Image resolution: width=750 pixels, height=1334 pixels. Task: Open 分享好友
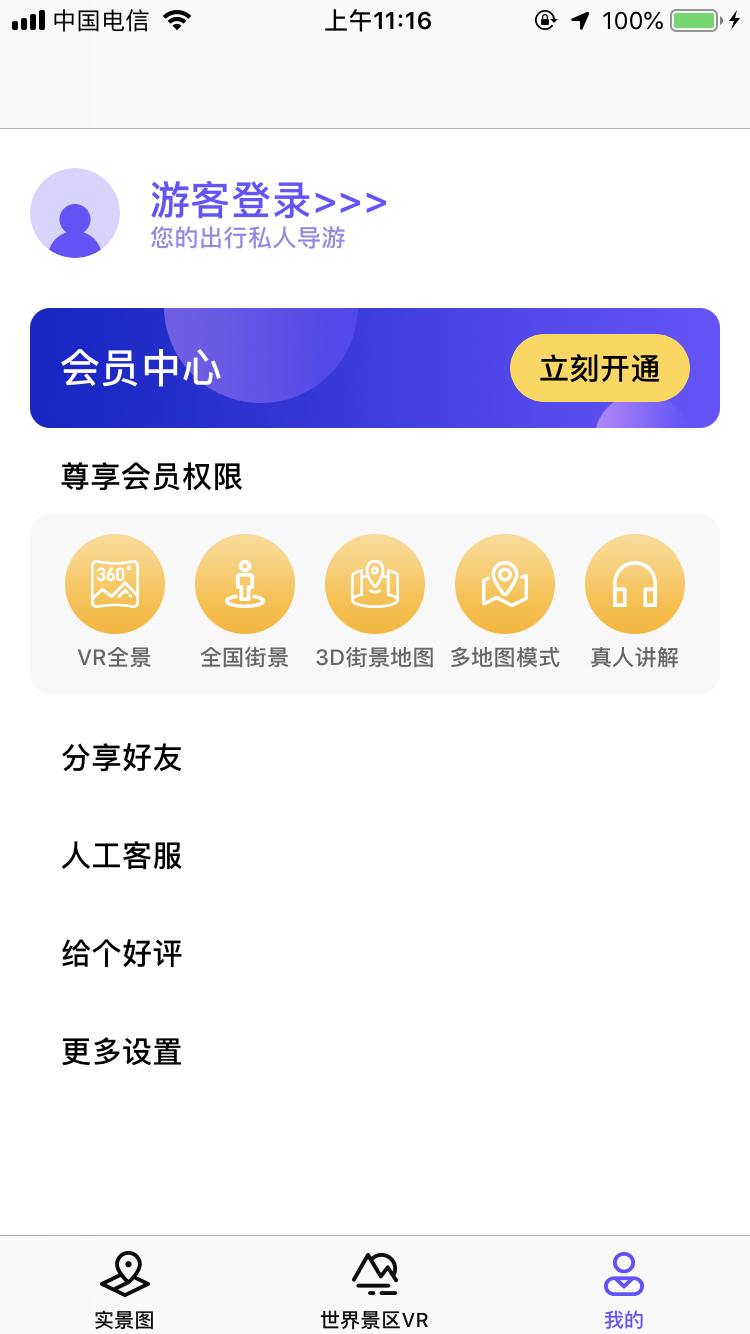click(375, 758)
